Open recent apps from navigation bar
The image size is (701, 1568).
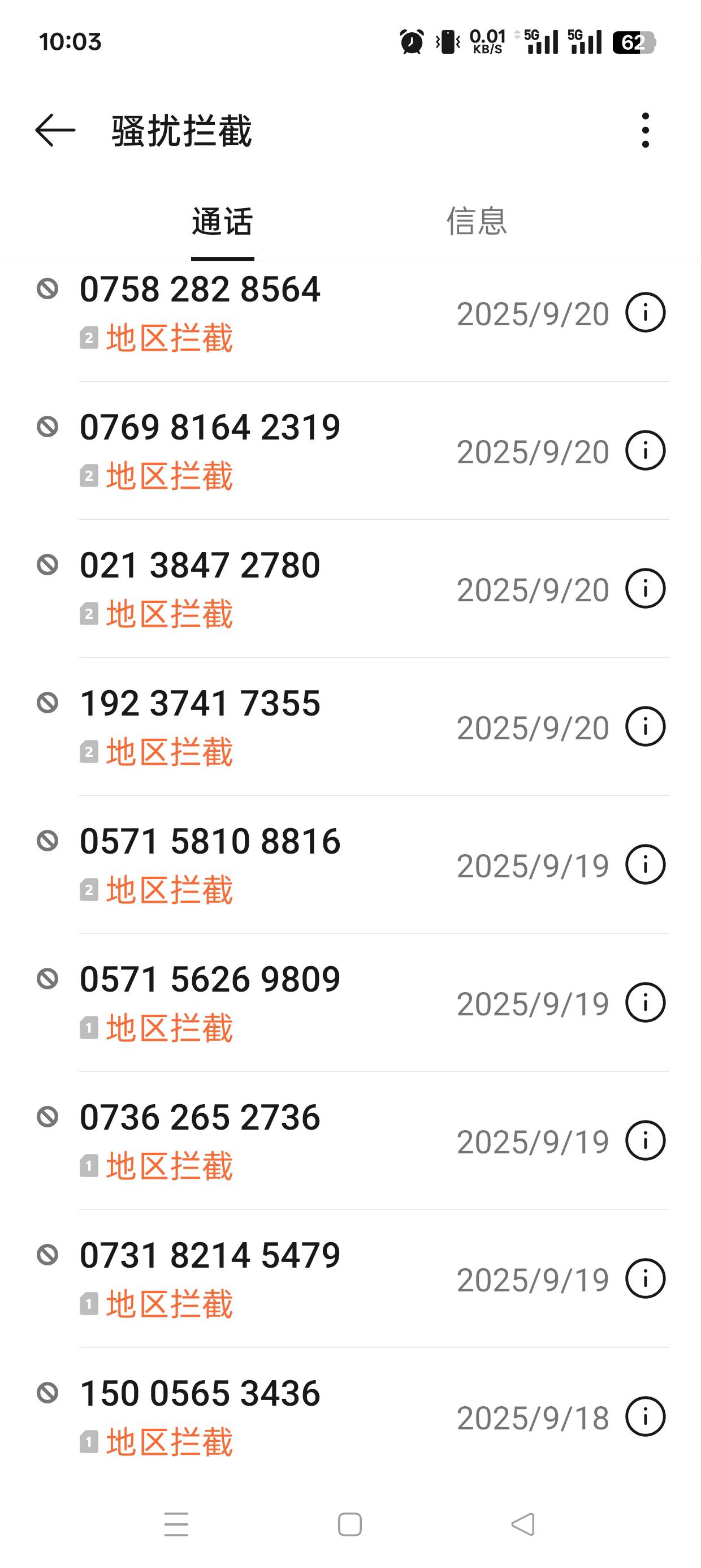(x=176, y=1524)
